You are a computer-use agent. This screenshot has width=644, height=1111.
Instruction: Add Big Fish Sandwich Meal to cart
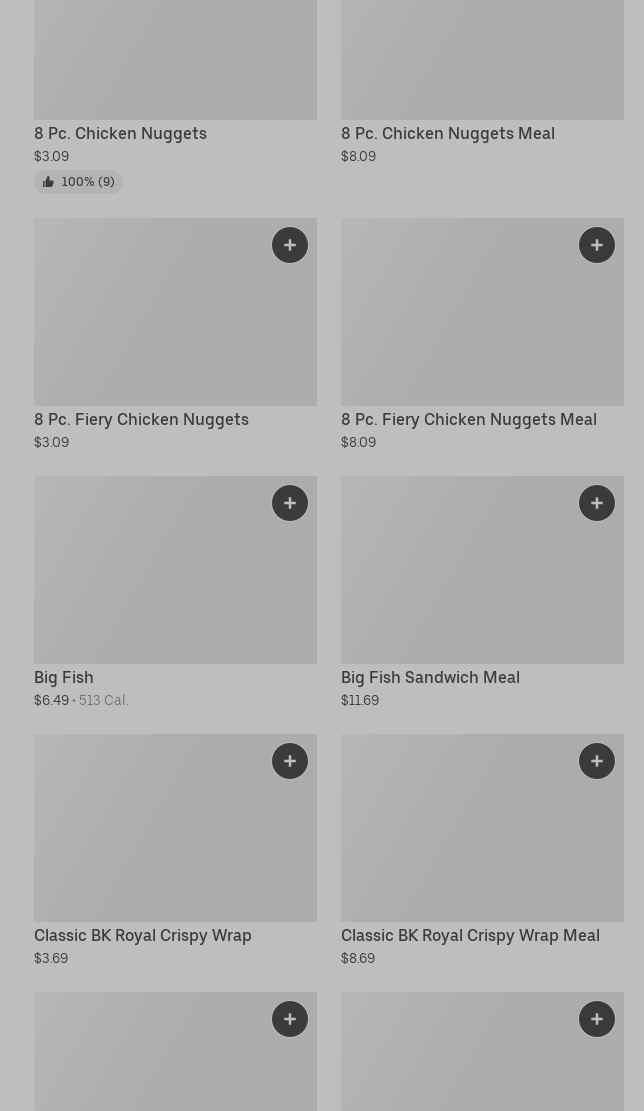pyautogui.click(x=597, y=503)
